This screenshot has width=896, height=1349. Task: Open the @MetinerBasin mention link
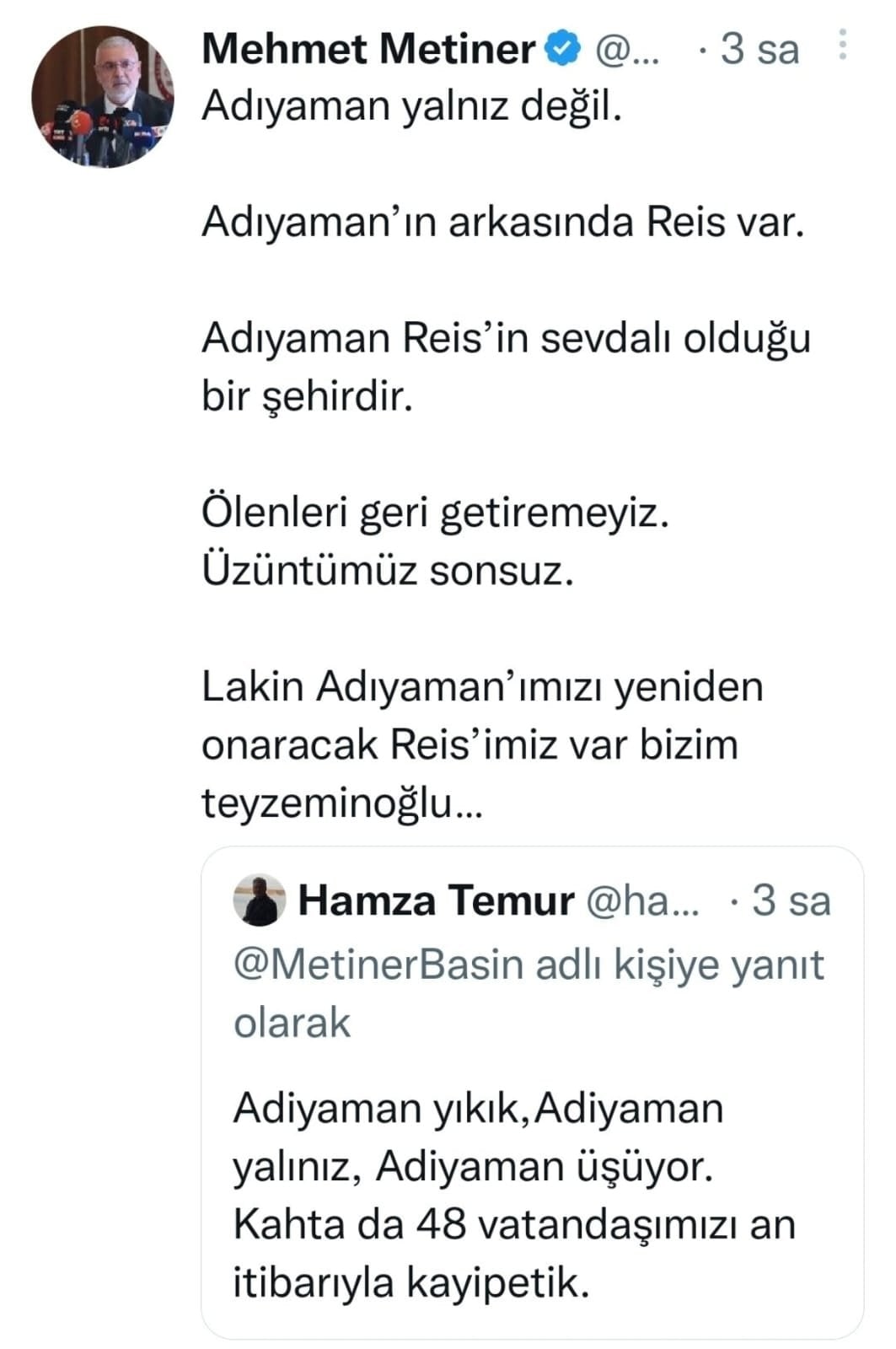(378, 964)
